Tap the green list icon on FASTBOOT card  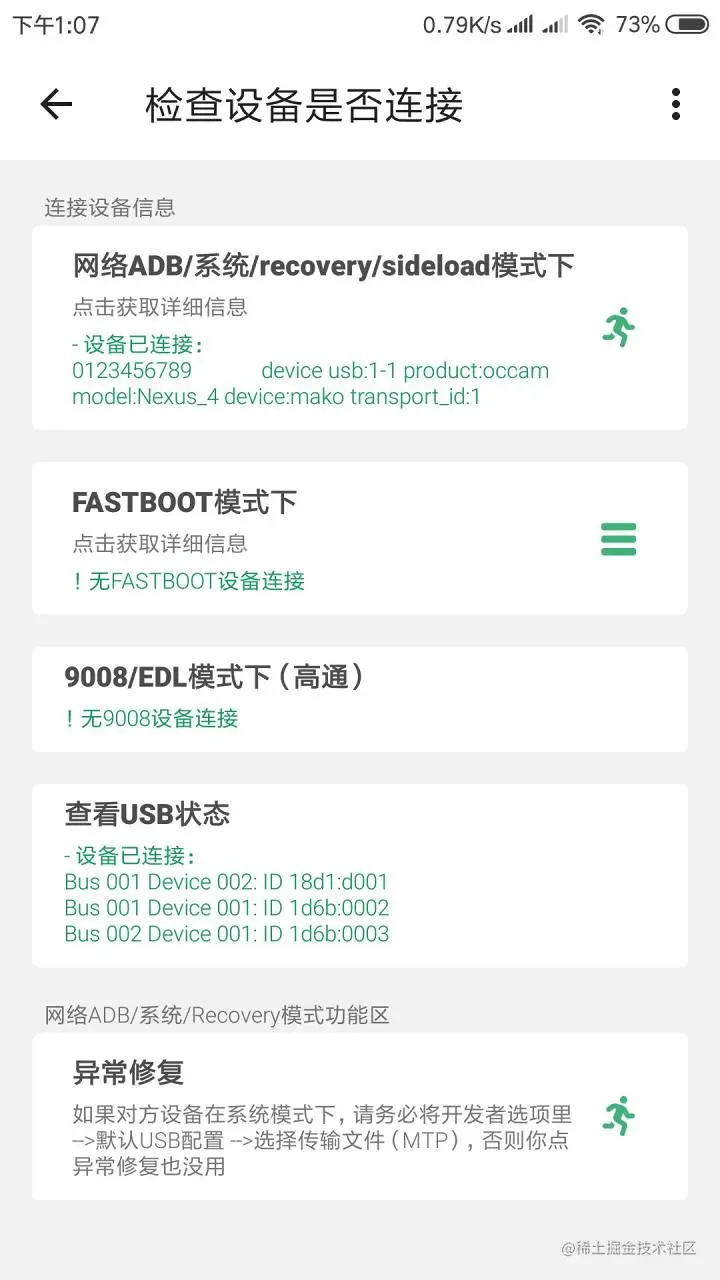(x=618, y=539)
